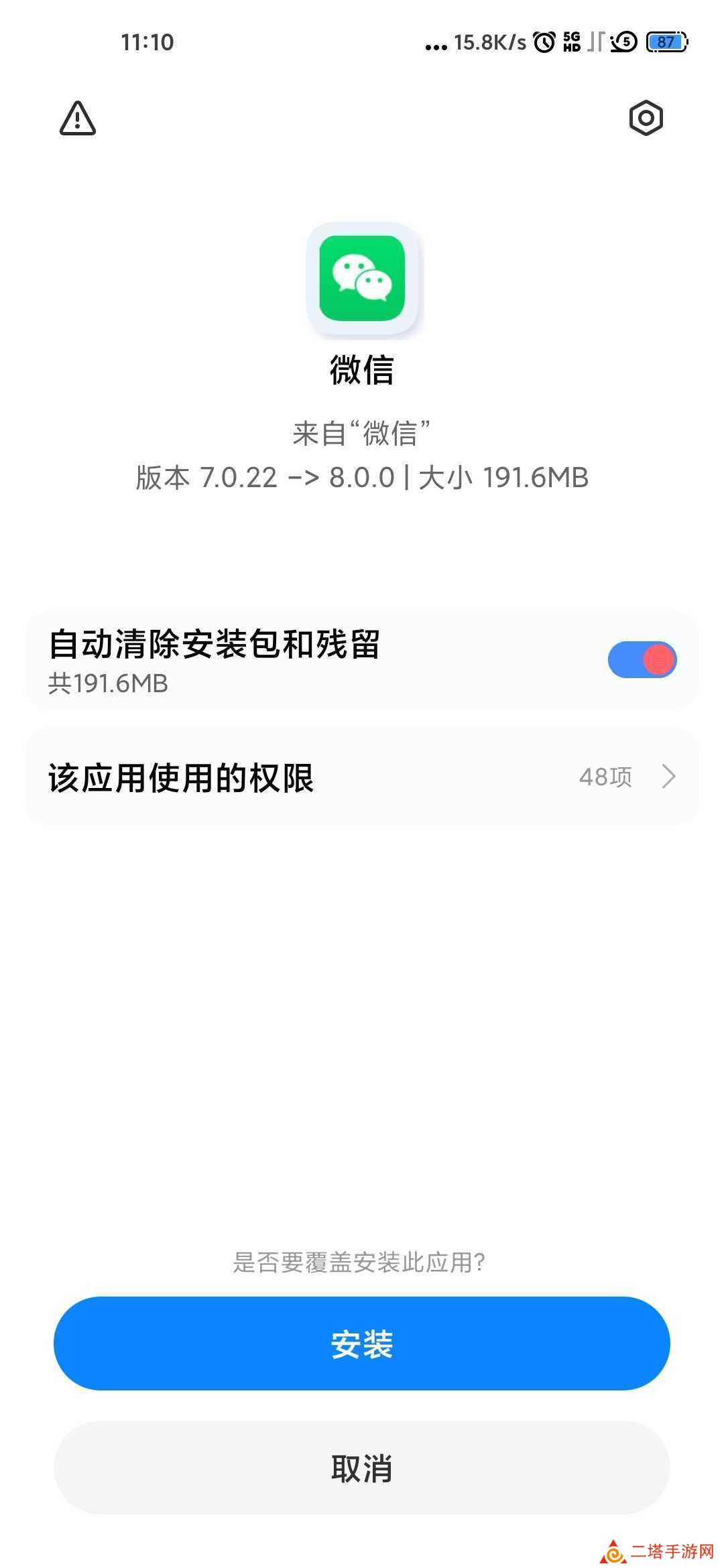Tap 取消 to cancel installation
The image size is (724, 1568).
[x=362, y=1467]
